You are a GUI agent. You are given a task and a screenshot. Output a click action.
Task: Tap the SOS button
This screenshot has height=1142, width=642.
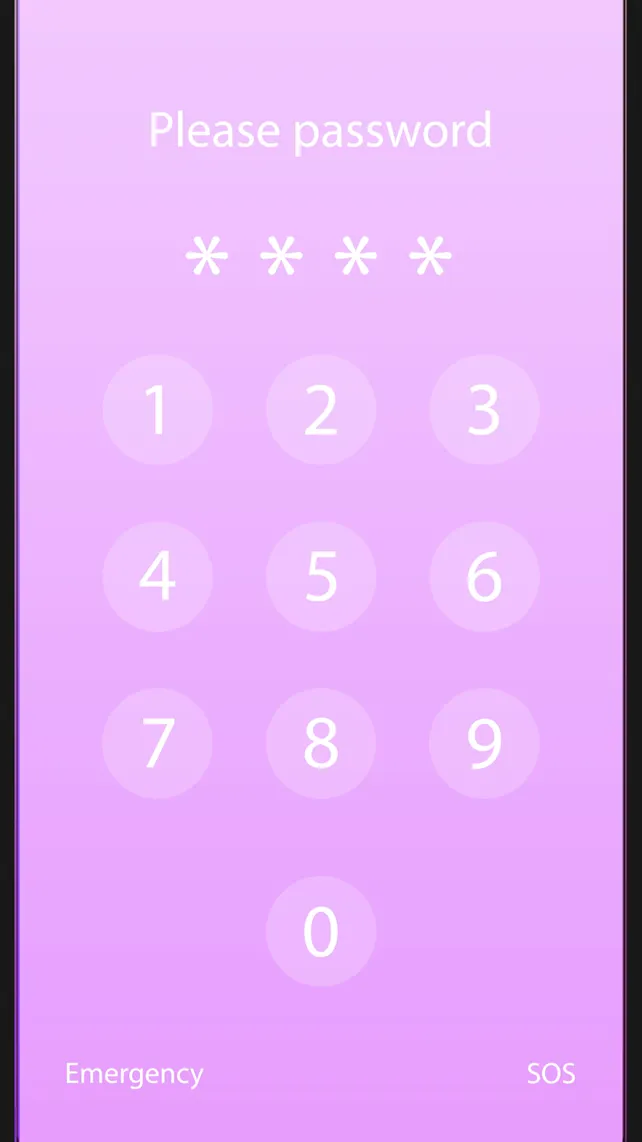[551, 1074]
